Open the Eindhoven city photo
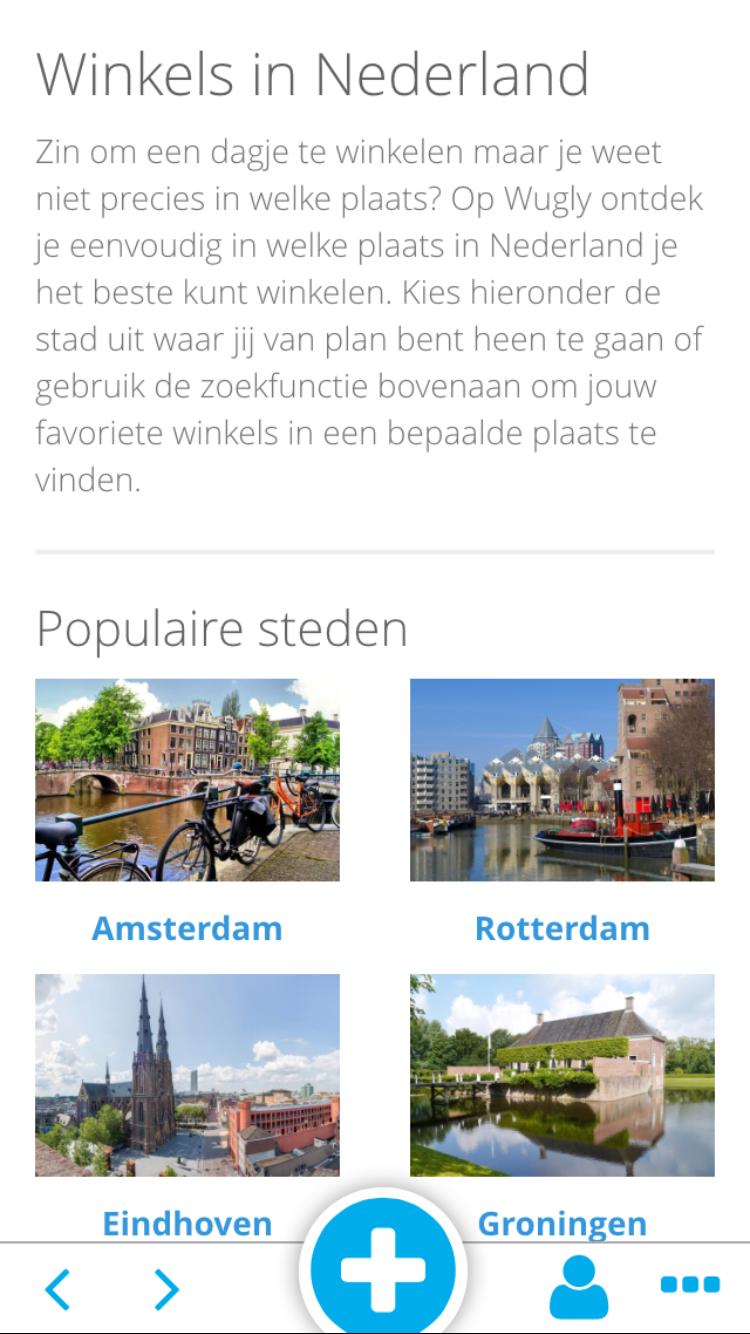750x1334 pixels. 187,1075
